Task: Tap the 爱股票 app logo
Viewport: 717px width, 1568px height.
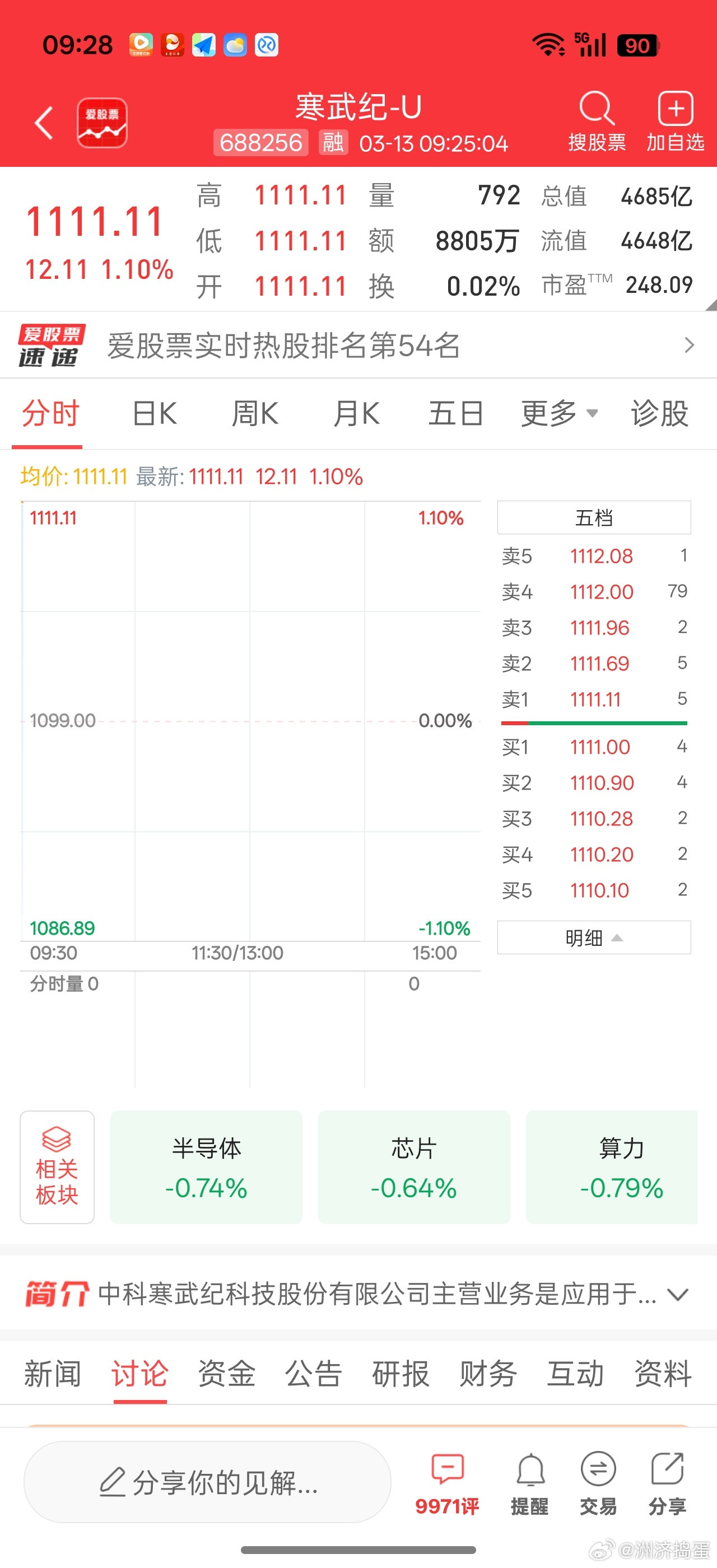Action: 103,122
